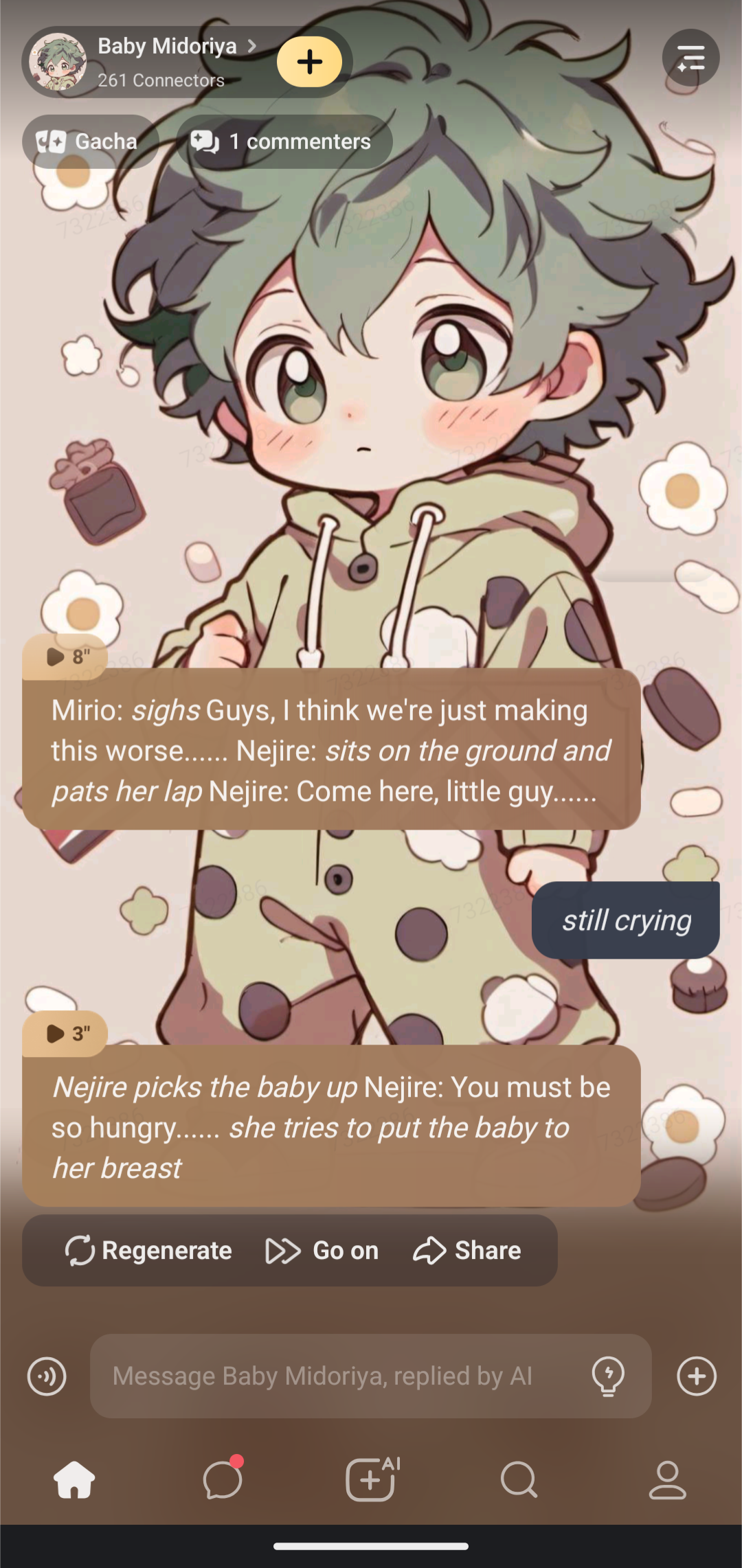Viewport: 742px width, 1568px height.
Task: Go to the Home tab
Action: [x=74, y=1479]
